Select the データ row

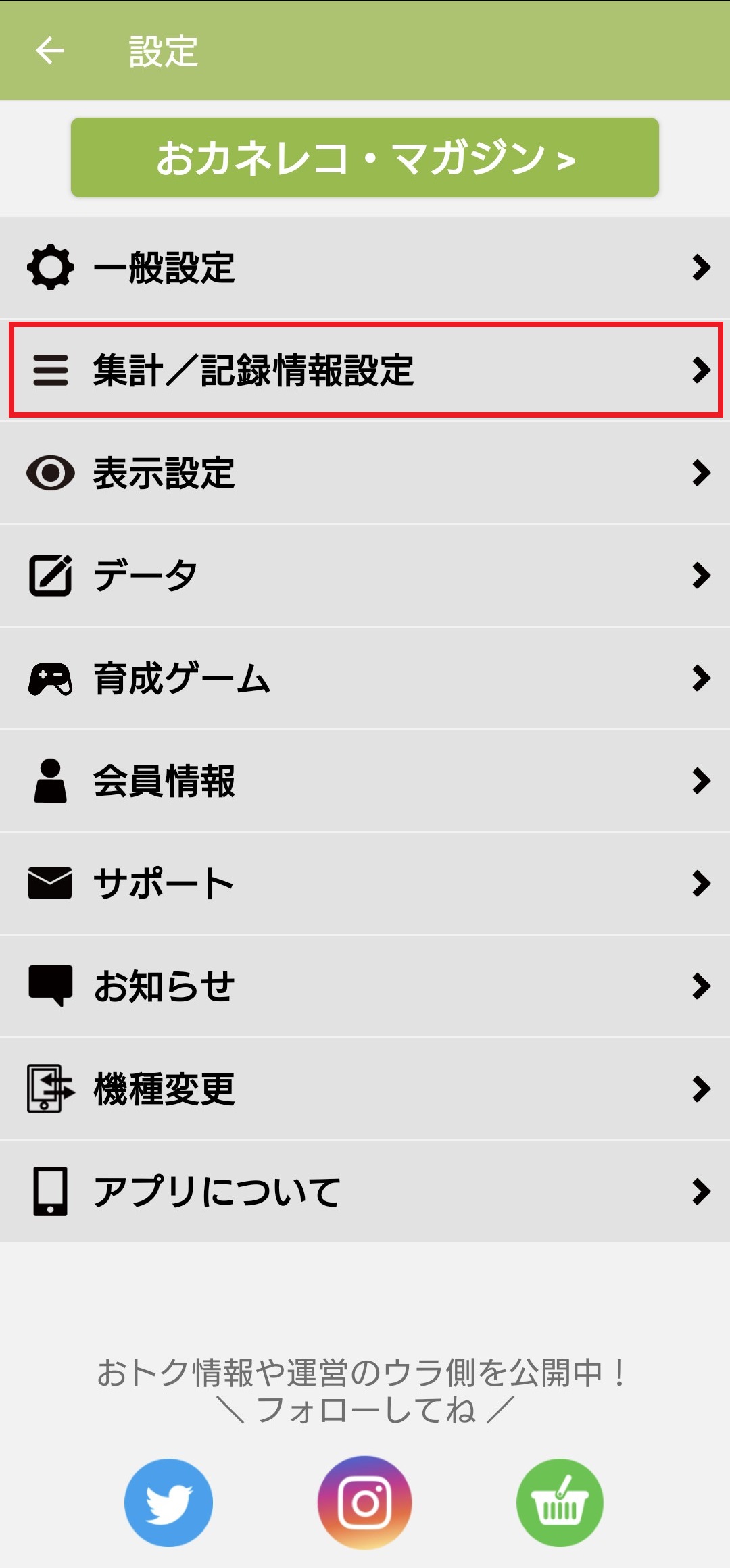point(365,576)
